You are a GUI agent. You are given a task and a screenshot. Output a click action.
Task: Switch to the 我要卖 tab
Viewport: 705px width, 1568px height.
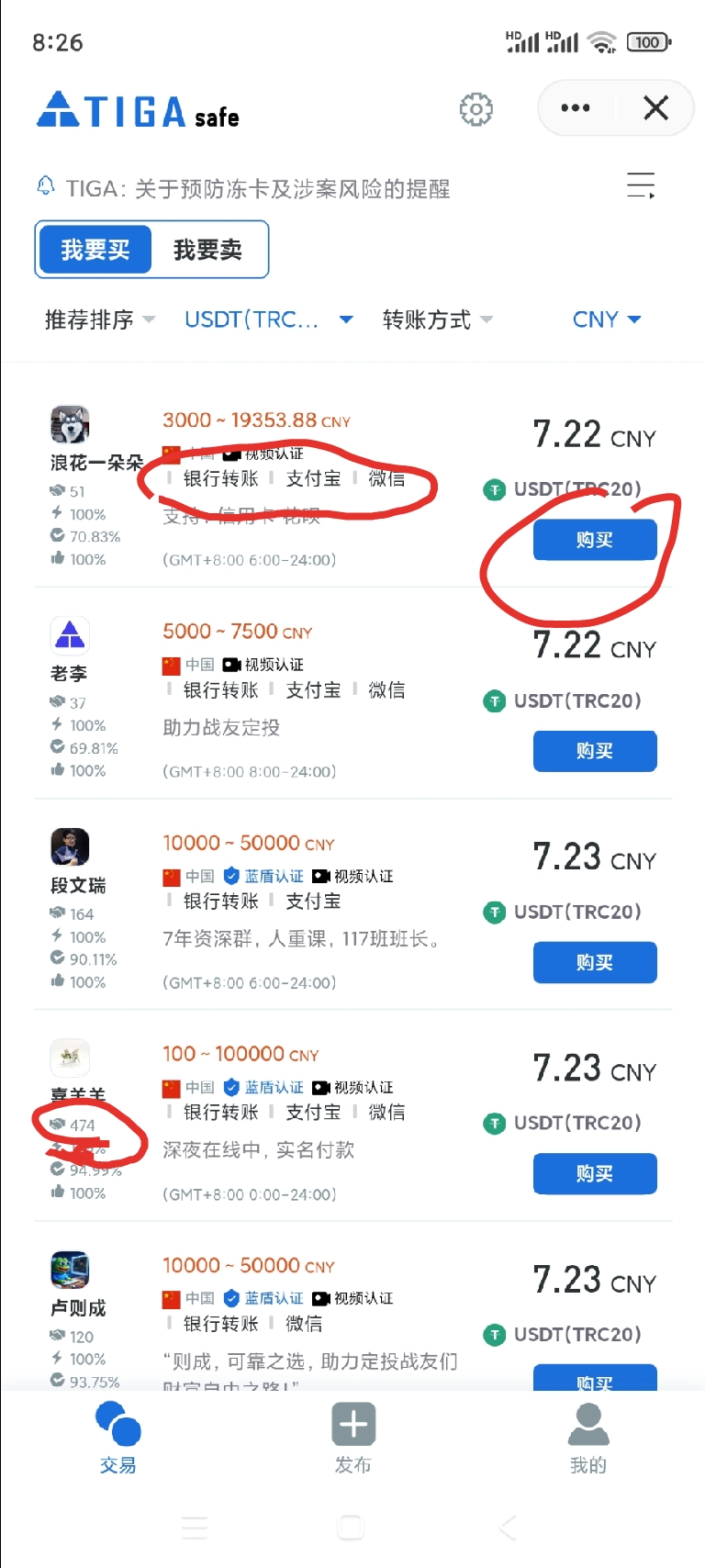[x=207, y=250]
